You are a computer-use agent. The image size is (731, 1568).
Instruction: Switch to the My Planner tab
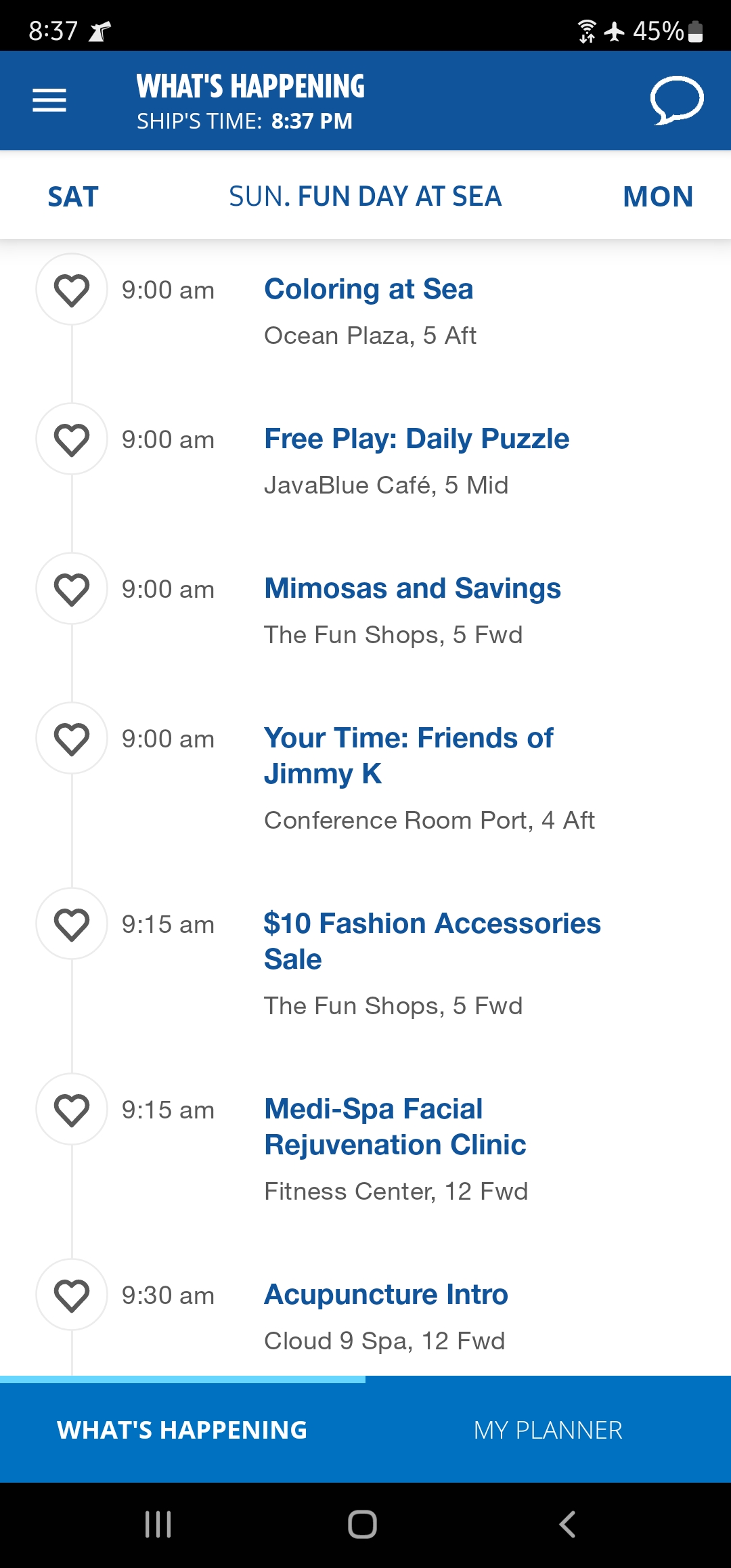coord(548,1430)
